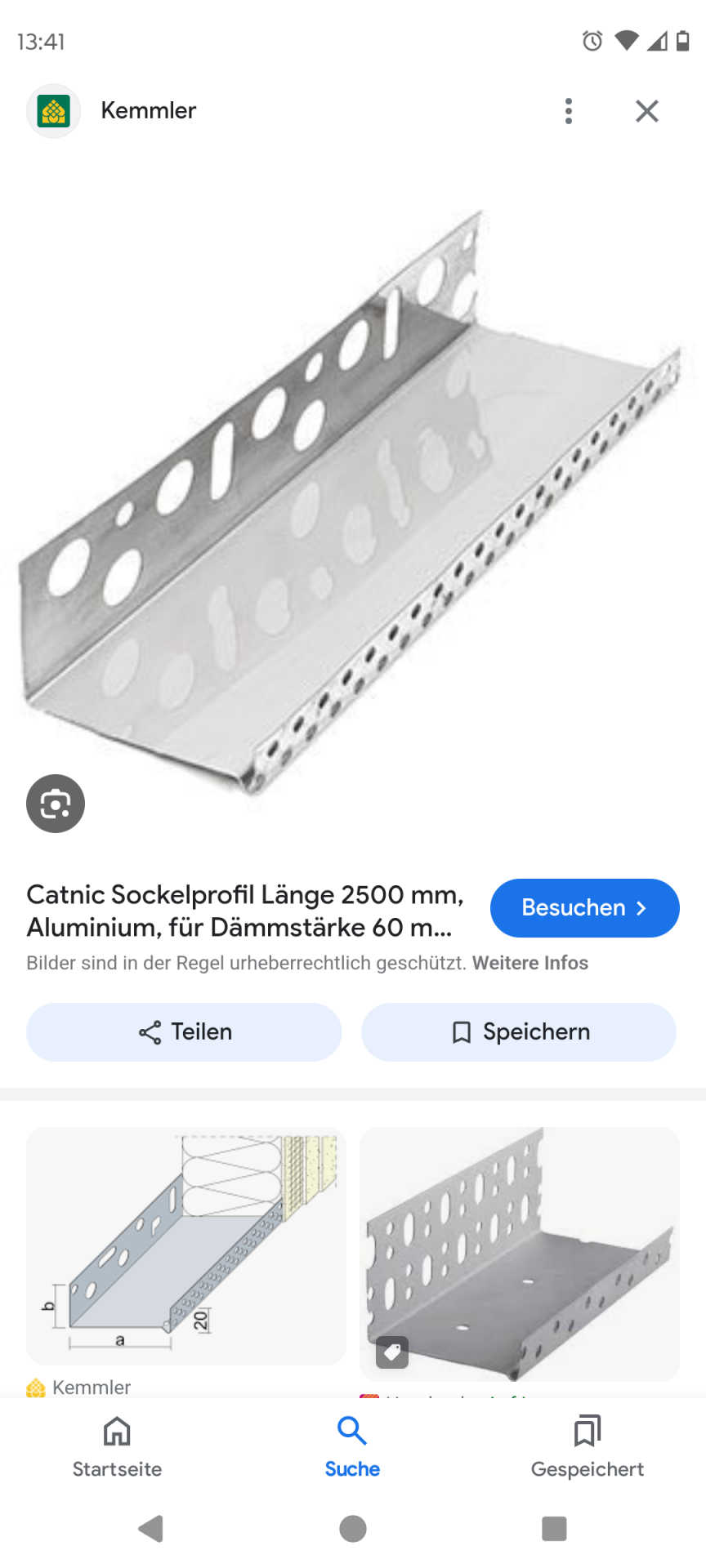This screenshot has height=1568, width=706.
Task: Search this image with Google Lens
Action: 56,804
